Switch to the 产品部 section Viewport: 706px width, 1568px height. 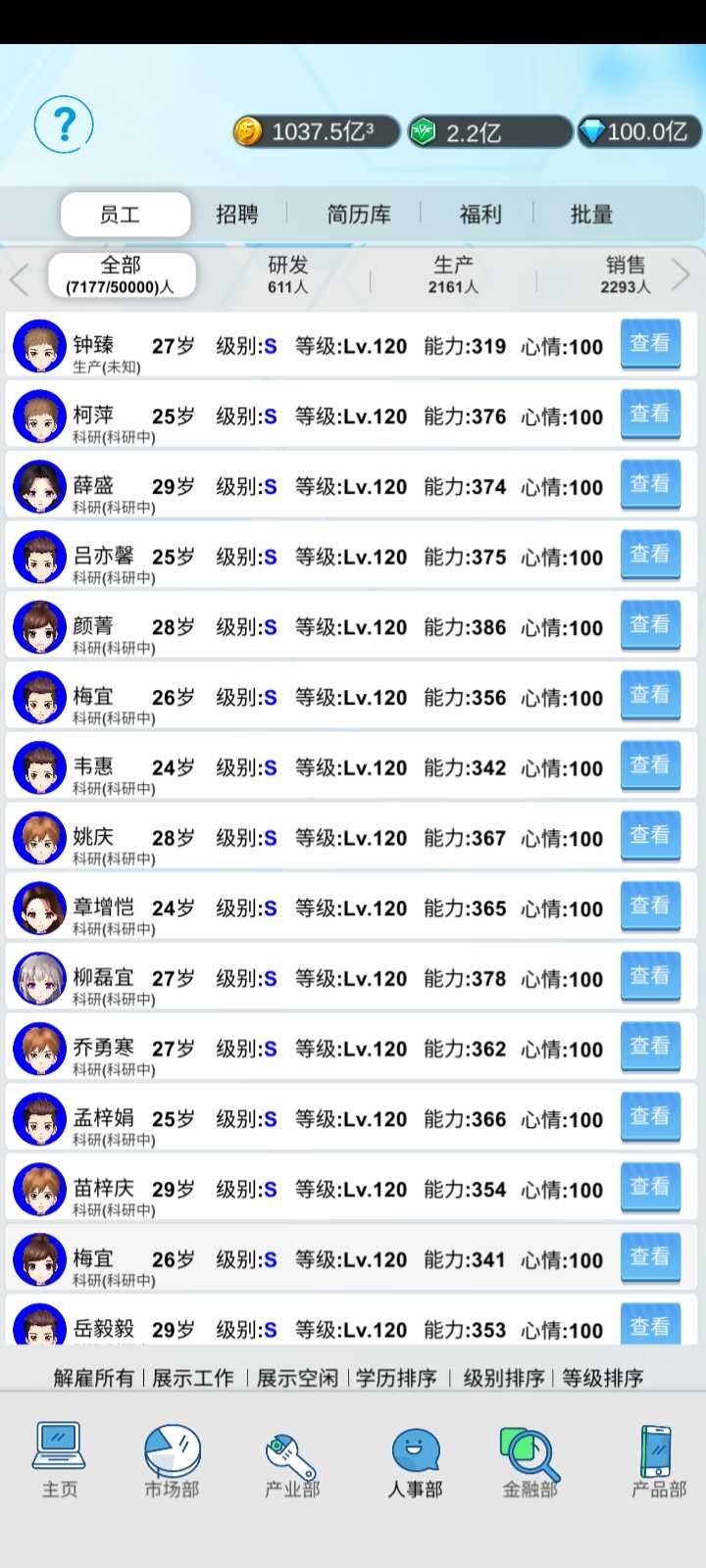click(658, 1461)
